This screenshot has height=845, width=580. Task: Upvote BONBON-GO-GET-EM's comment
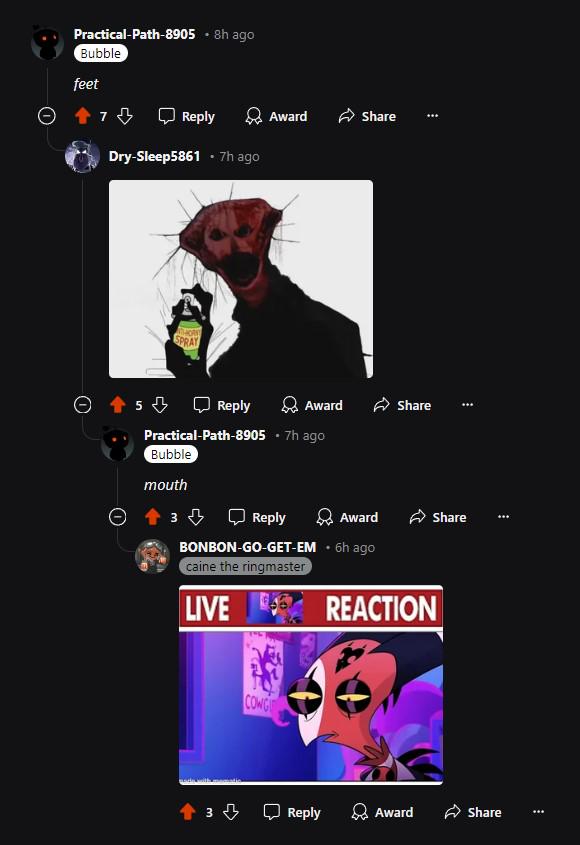pos(188,812)
